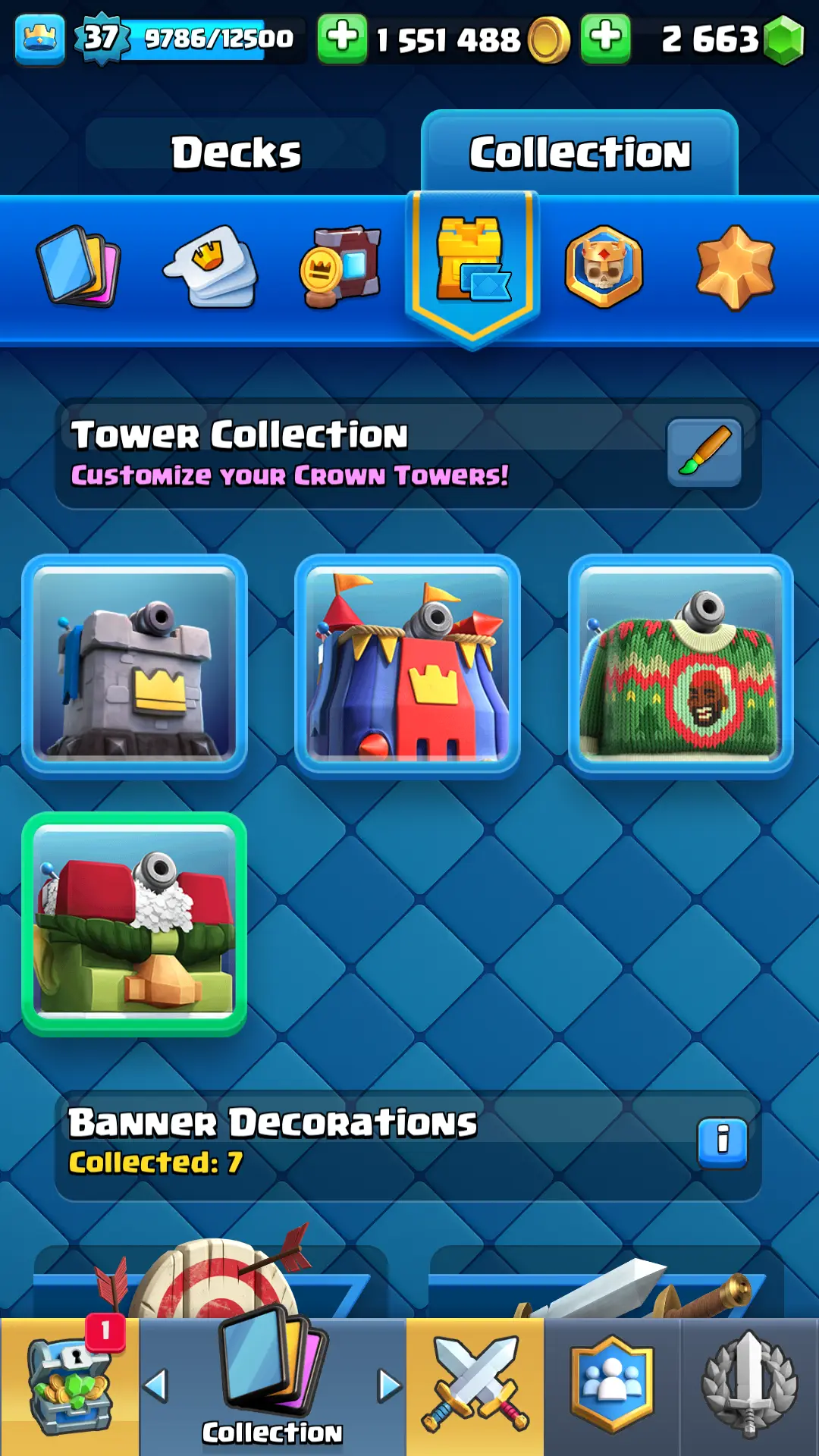The image size is (819, 1456).
Task: Select the circus tent tower skin
Action: pos(407,666)
